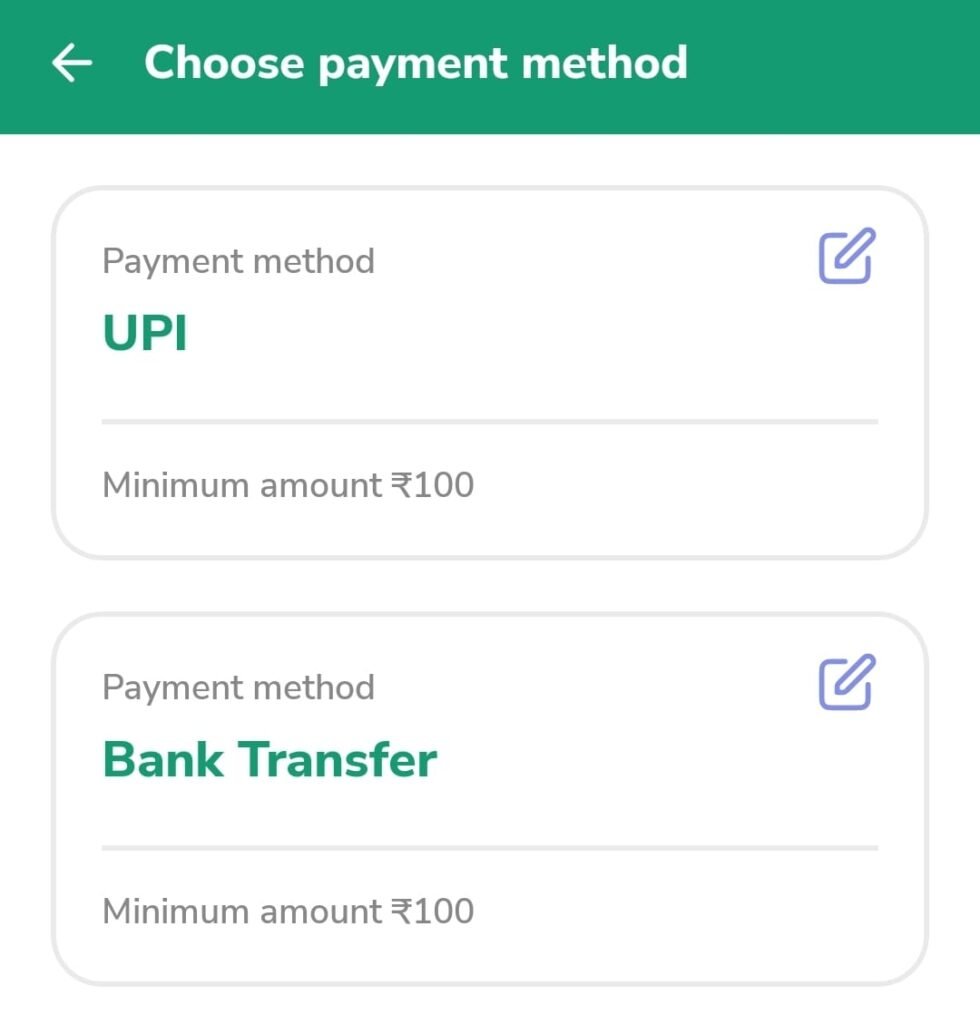This screenshot has width=980, height=1024.
Task: Choose Bank Transfer as payment option
Action: pyautogui.click(x=268, y=758)
